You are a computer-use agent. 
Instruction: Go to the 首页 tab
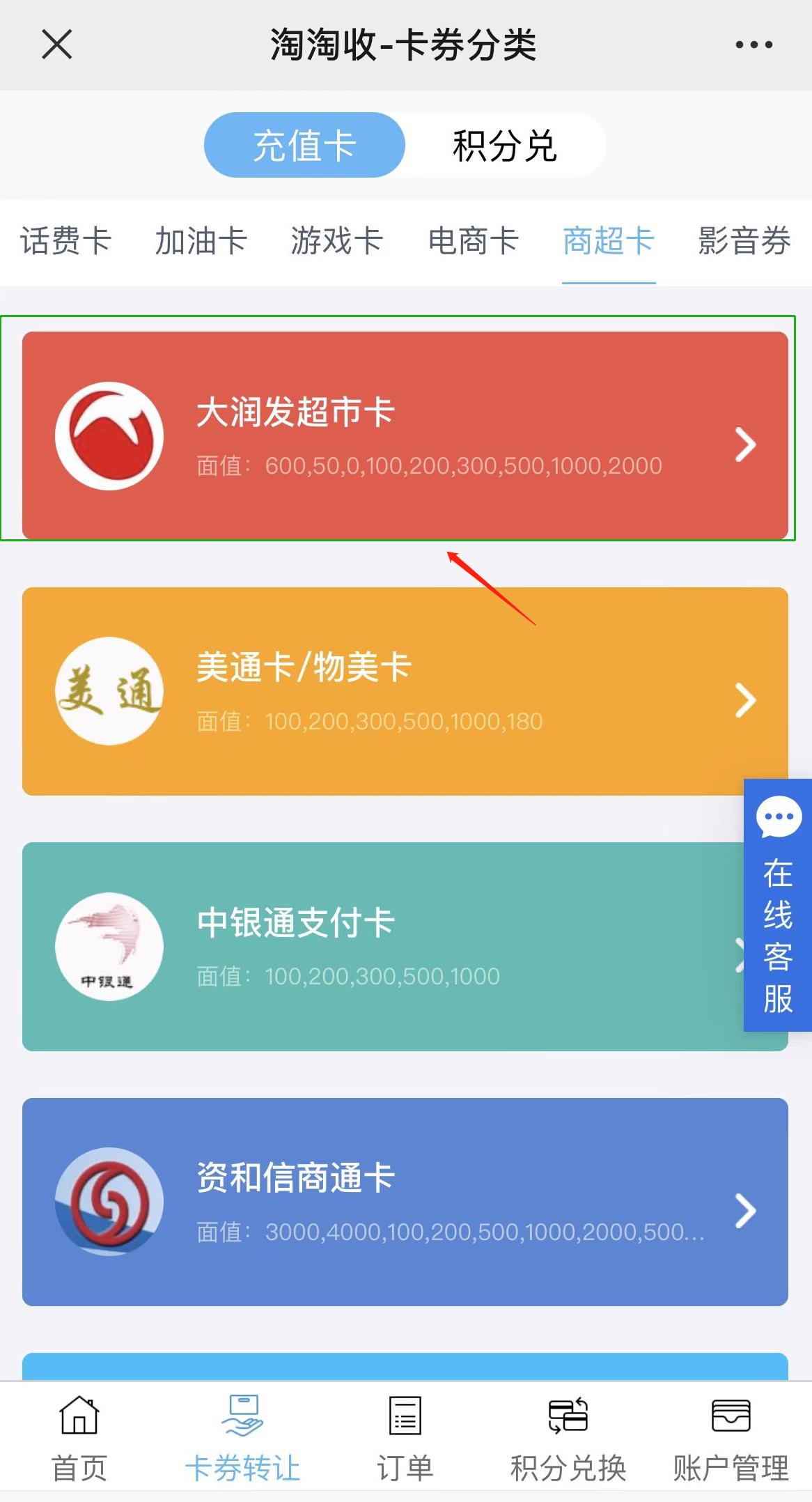tap(80, 1437)
